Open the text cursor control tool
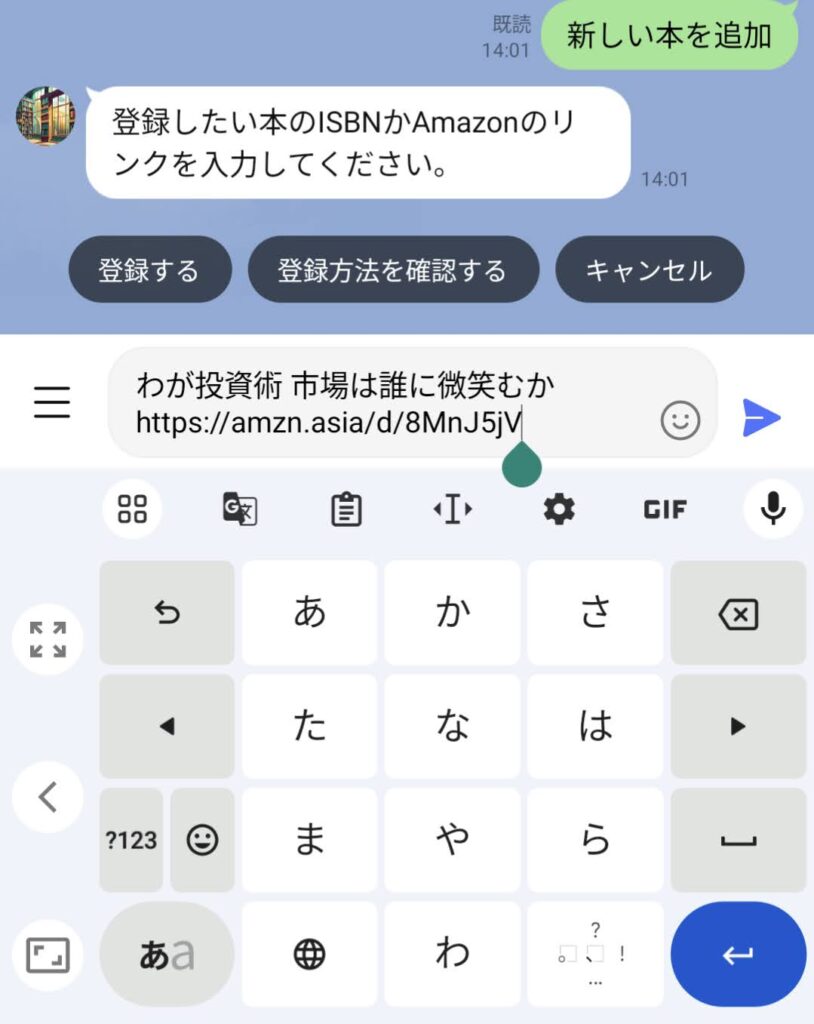814x1024 pixels. [x=452, y=509]
